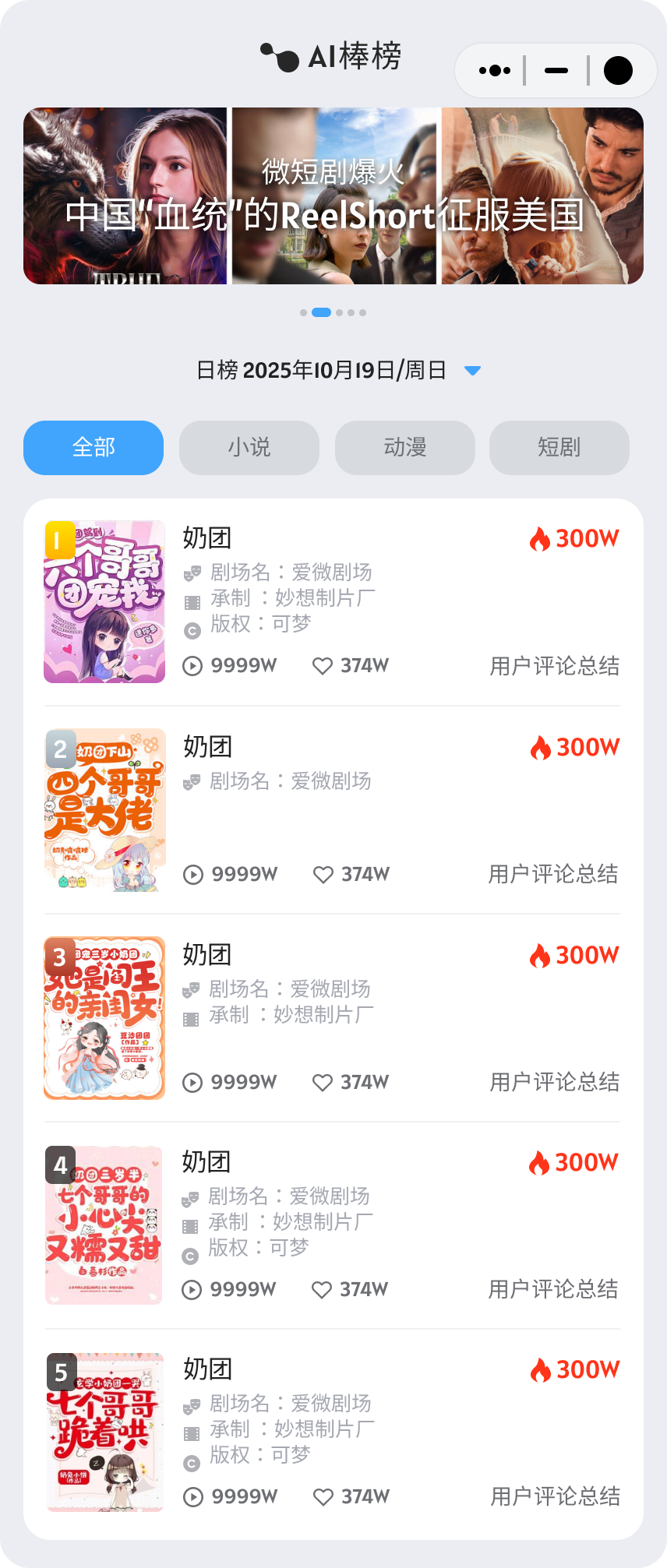Open the ReelShort banner article
Viewport: 667px width, 1568px height.
[333, 196]
